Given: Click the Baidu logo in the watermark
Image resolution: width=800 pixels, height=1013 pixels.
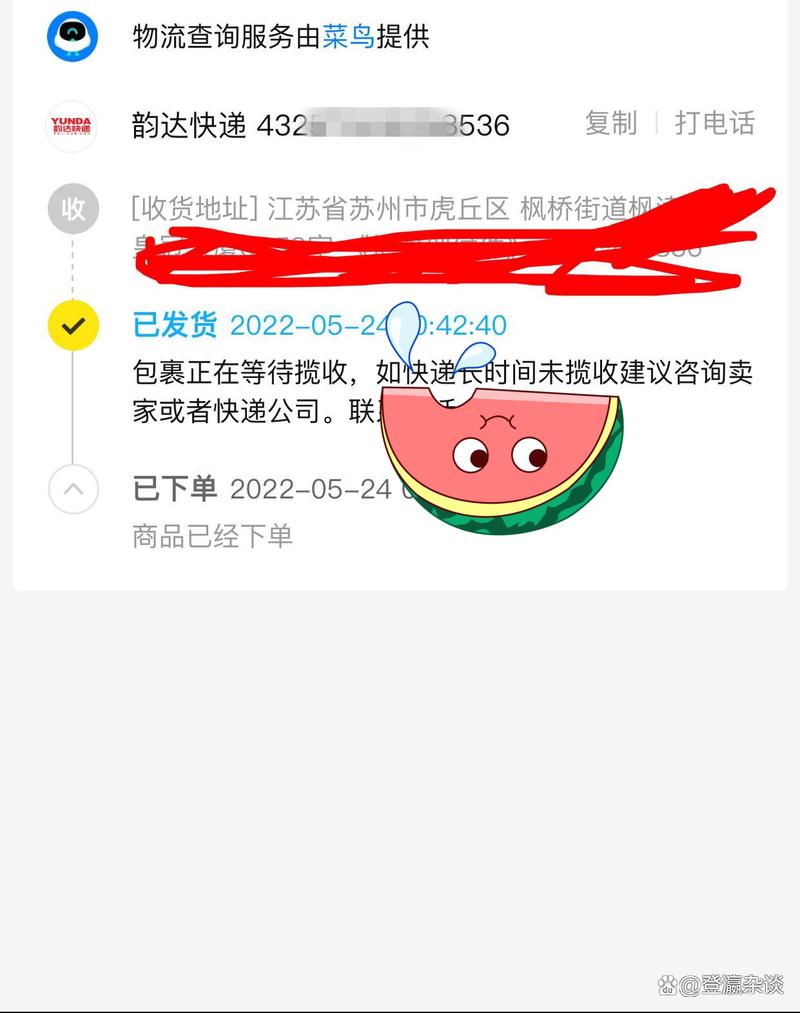Looking at the screenshot, I should tap(666, 985).
